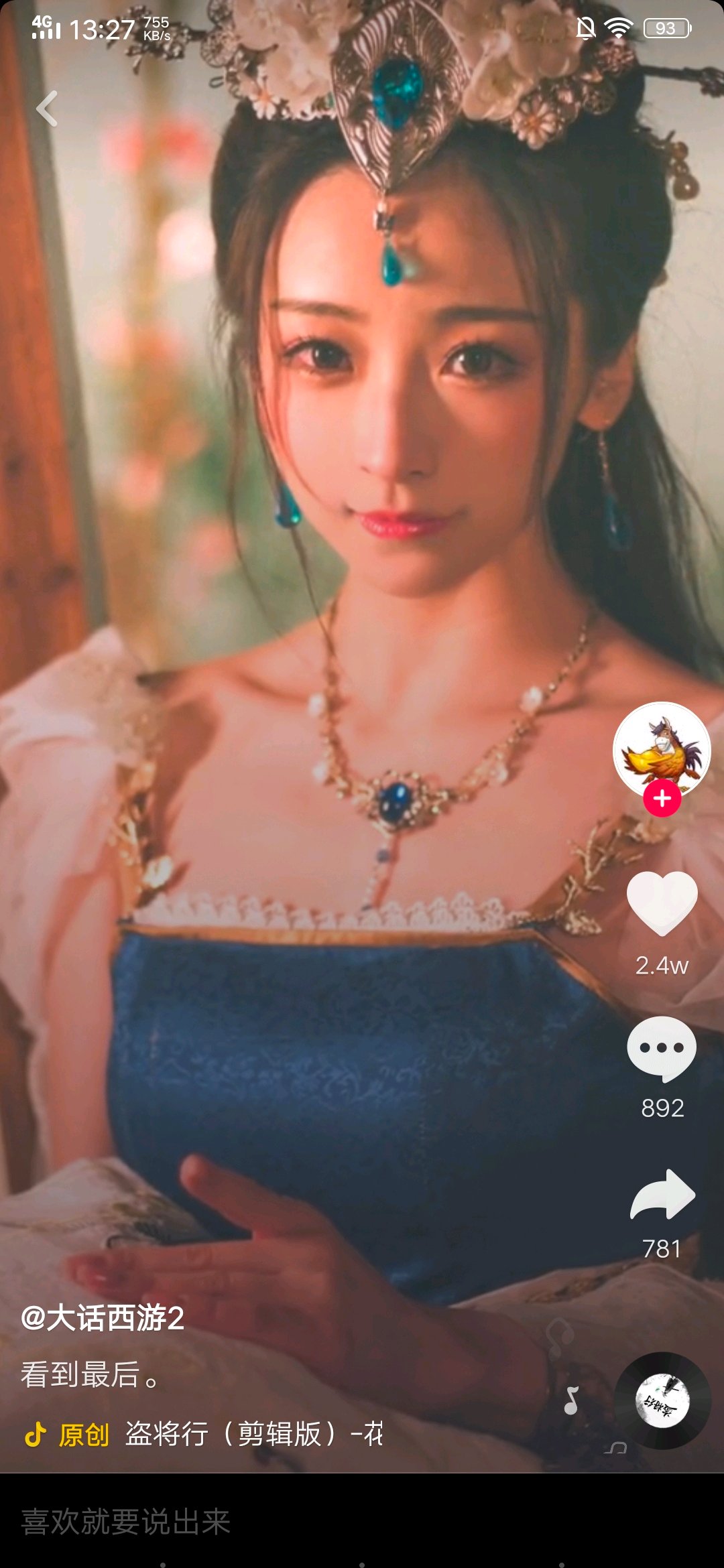Tap the 盗将行 sound title
Screen dimensions: 724x1568
coord(253,1434)
